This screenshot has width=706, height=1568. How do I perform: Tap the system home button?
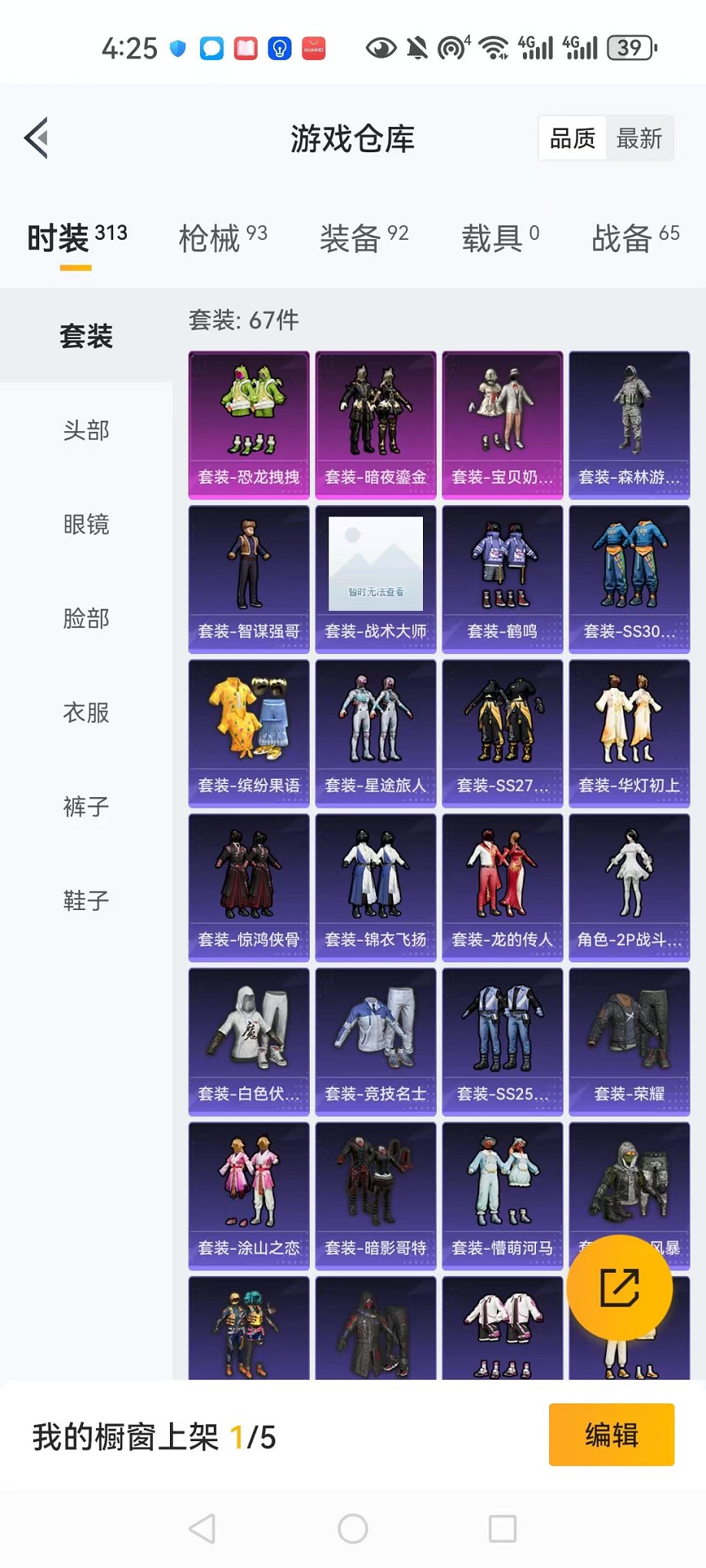coord(353,1529)
